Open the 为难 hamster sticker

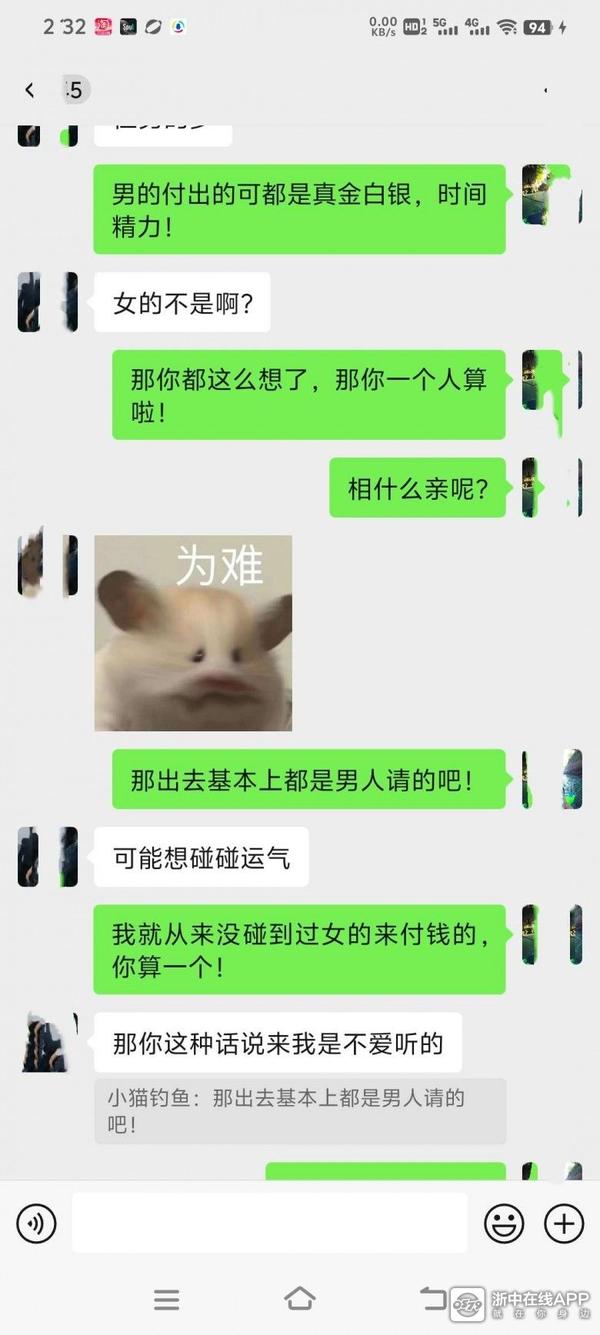(193, 633)
